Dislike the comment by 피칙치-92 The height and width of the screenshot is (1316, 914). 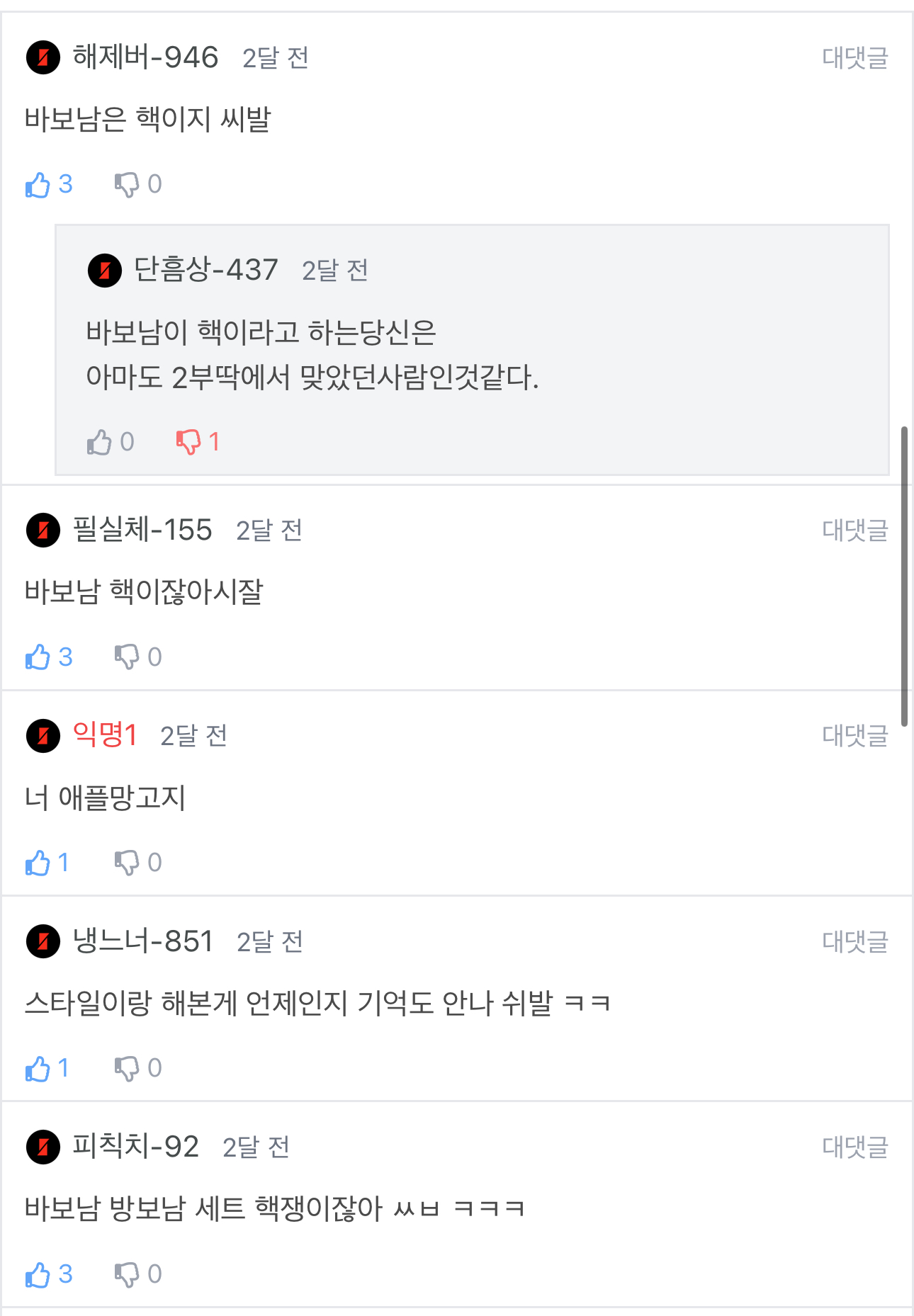click(x=128, y=1275)
